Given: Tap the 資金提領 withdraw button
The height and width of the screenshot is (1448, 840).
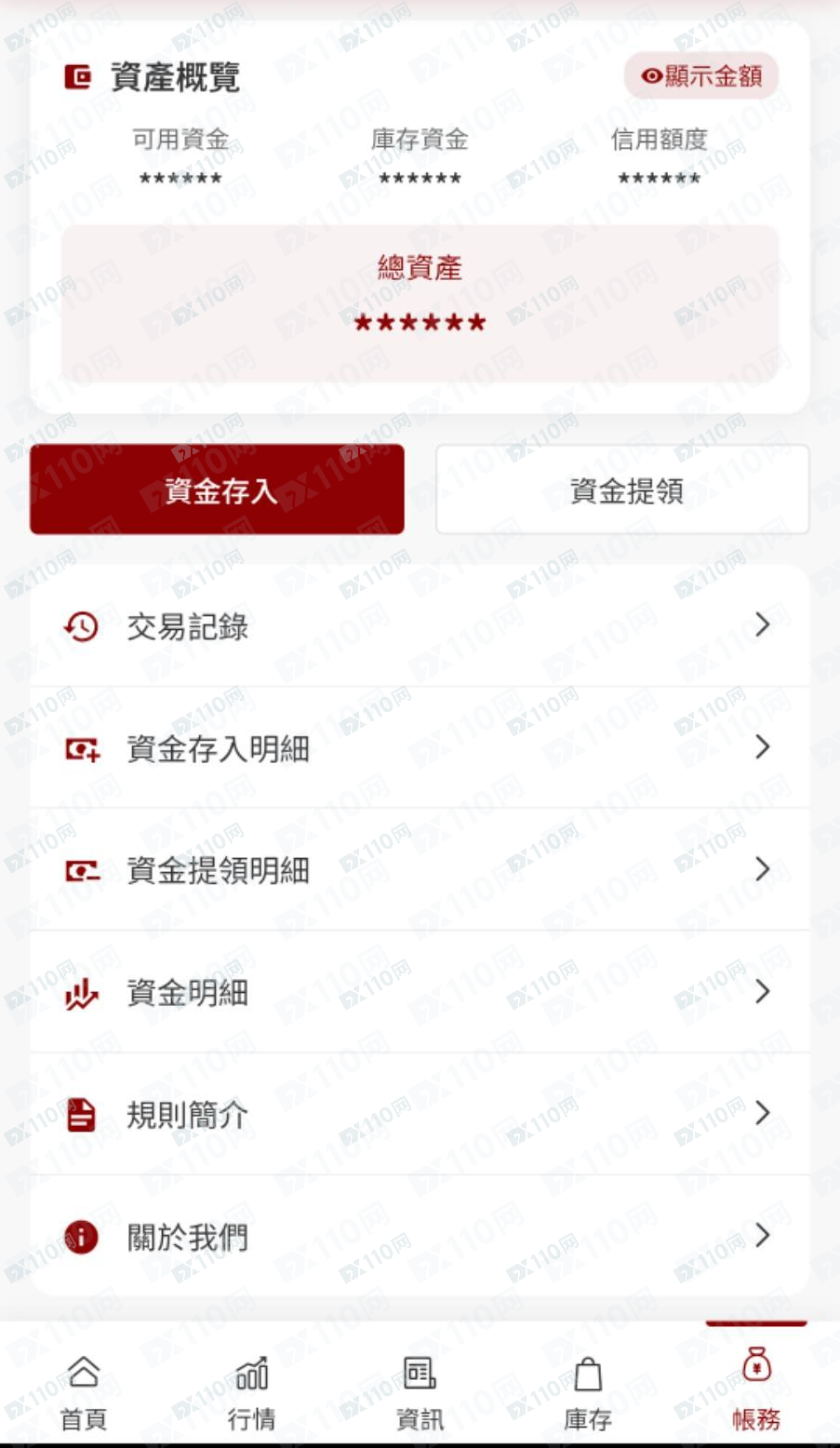Looking at the screenshot, I should click(622, 490).
